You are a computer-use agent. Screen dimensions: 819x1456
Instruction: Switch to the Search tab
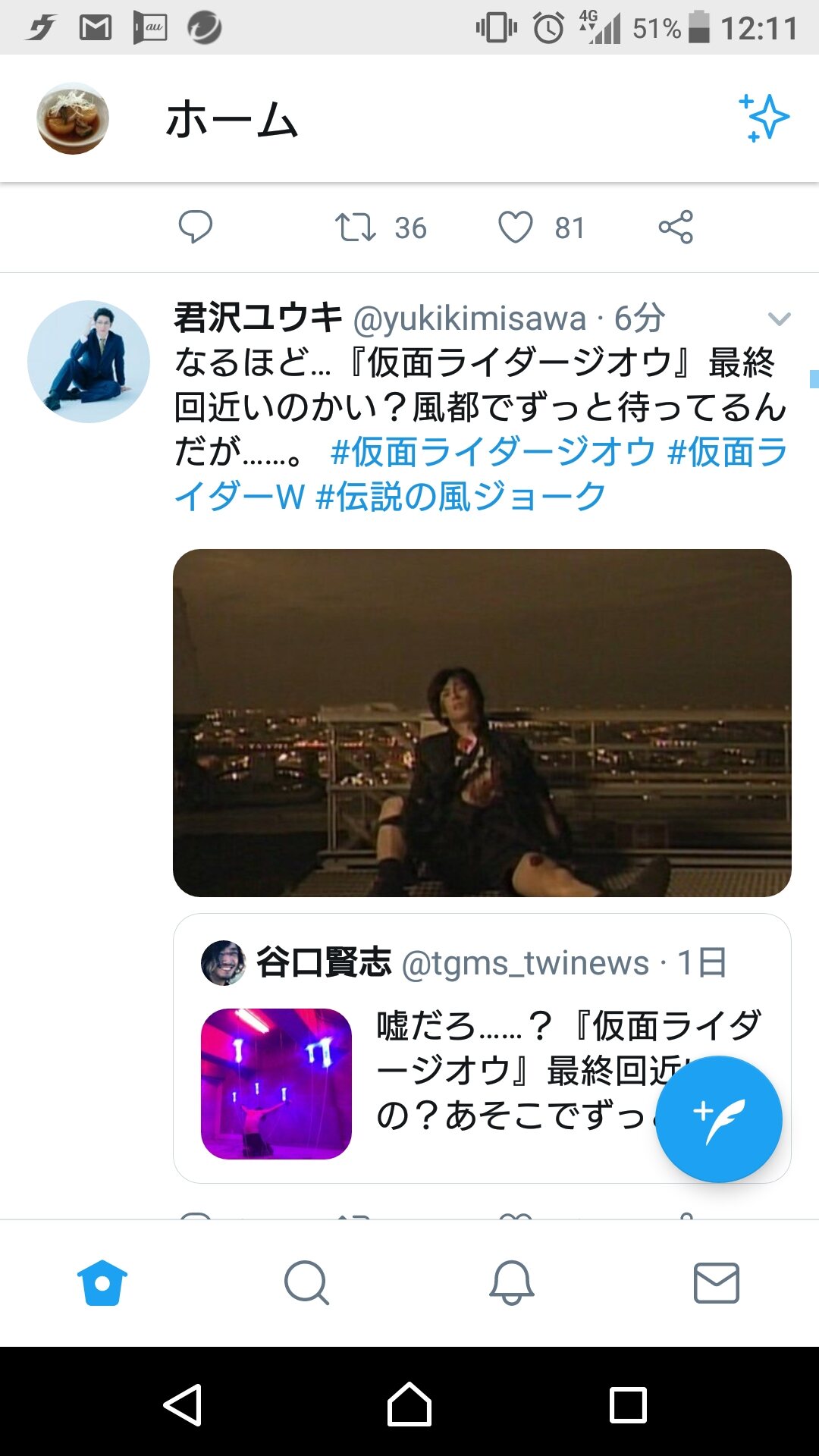tap(306, 1283)
